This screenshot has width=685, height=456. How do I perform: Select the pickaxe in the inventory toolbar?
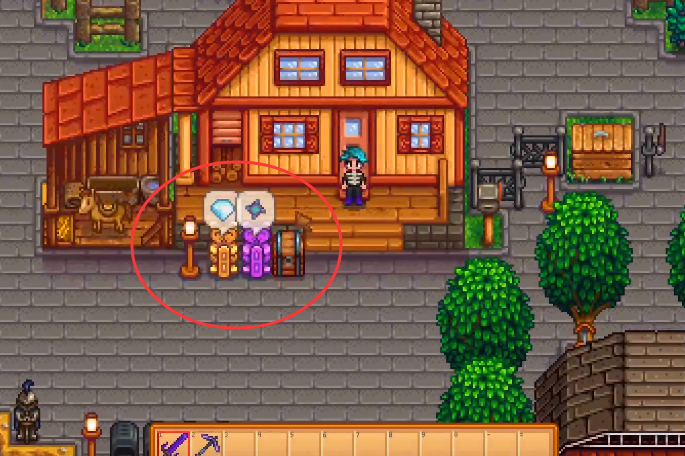[x=207, y=444]
